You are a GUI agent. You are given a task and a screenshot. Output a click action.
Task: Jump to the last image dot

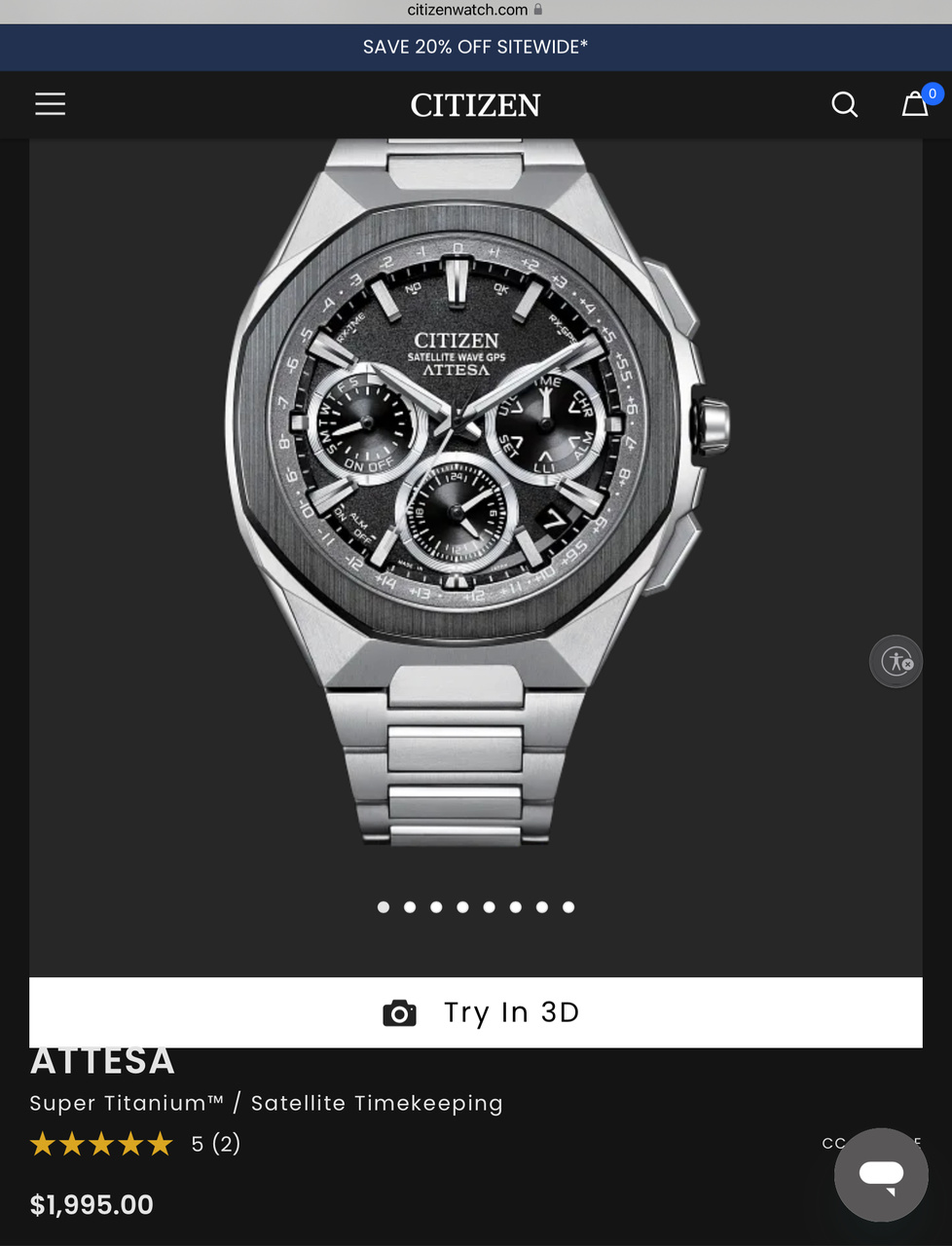568,907
